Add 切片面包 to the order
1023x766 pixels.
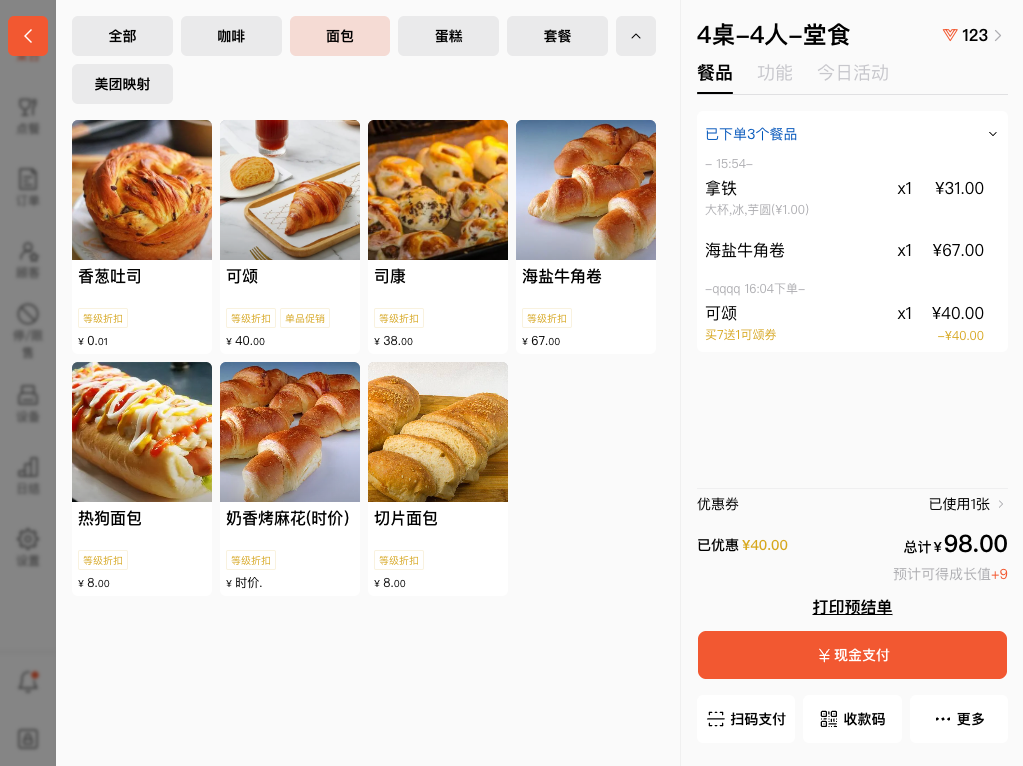(438, 478)
